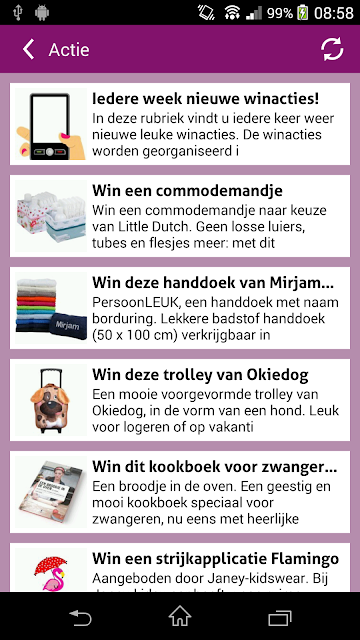Viewport: 360px width, 640px height.
Task: Open 'Win deze trolley van Okiedog' item
Action: pos(180,400)
